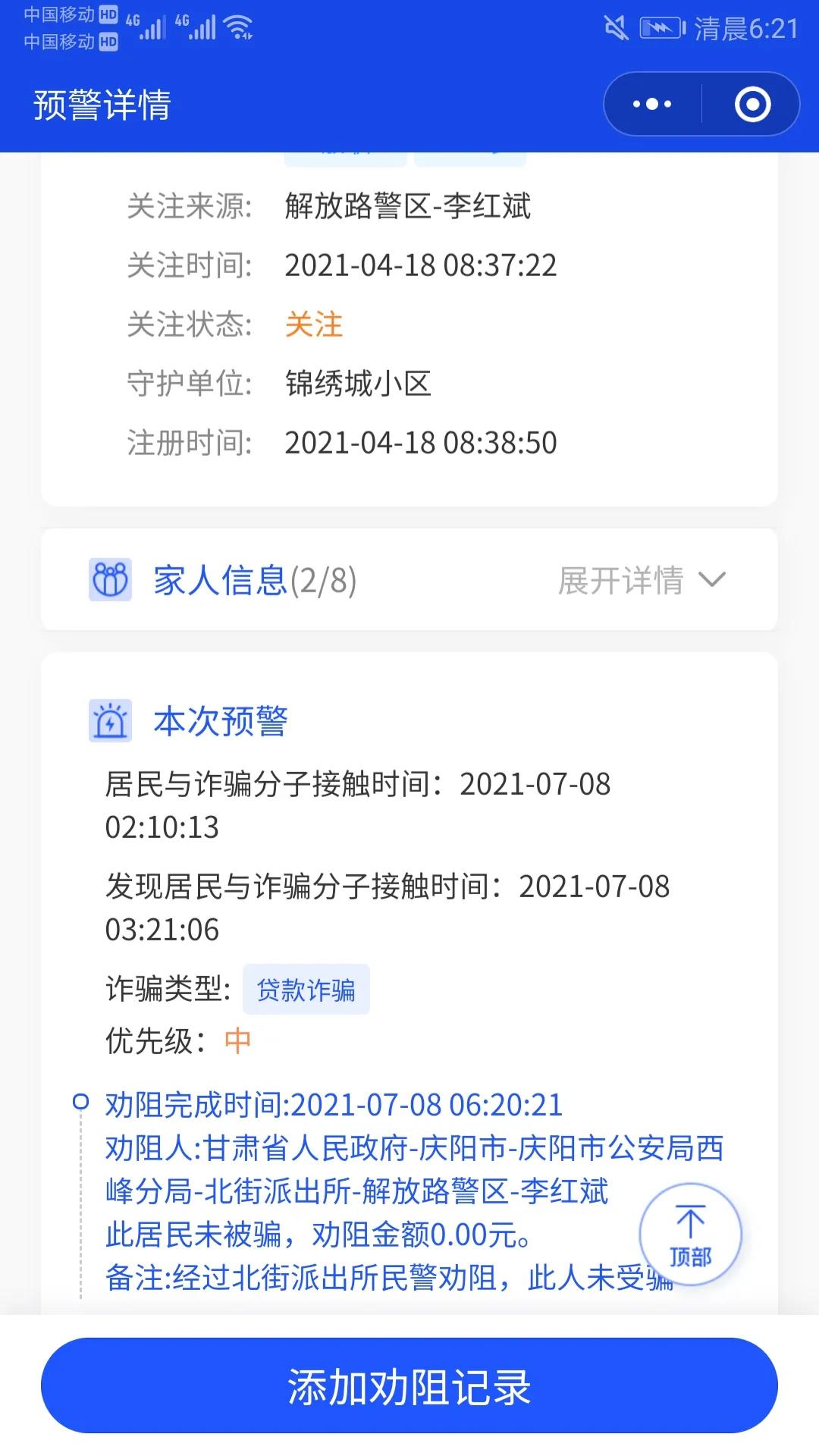Tap 添加劝阻记录 to add a record
The image size is (819, 1456).
pos(409,1386)
